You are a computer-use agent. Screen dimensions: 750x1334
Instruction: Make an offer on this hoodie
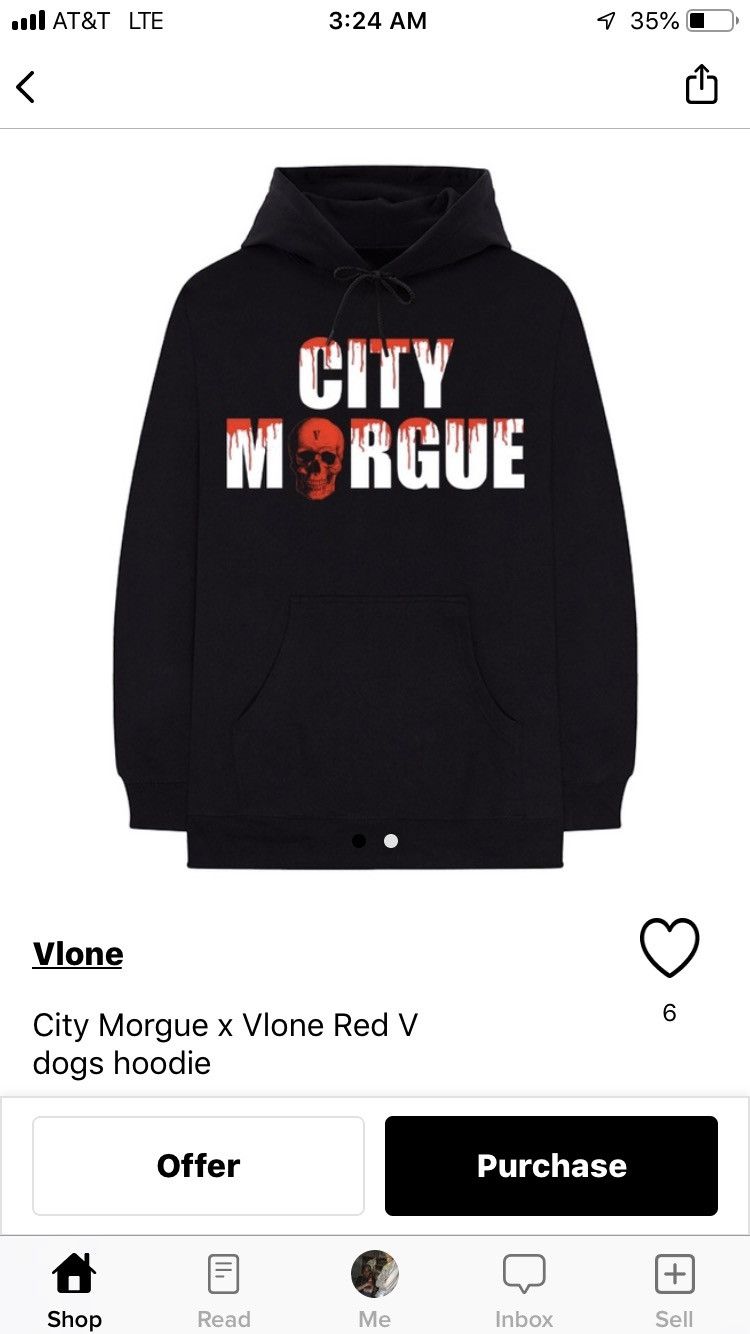click(x=198, y=1166)
